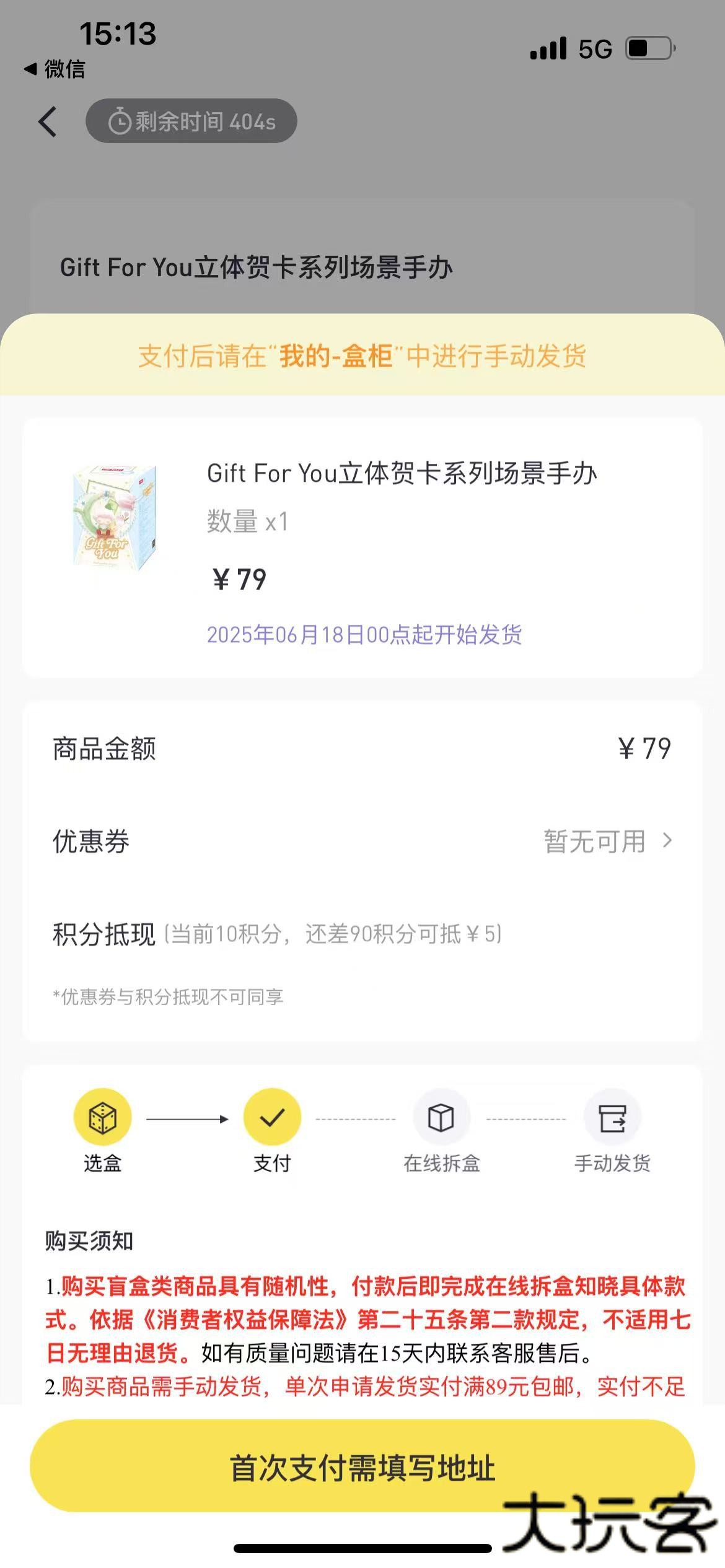Tap the 在线拆盒 box step icon
Image resolution: width=725 pixels, height=1568 pixels.
tap(441, 1117)
